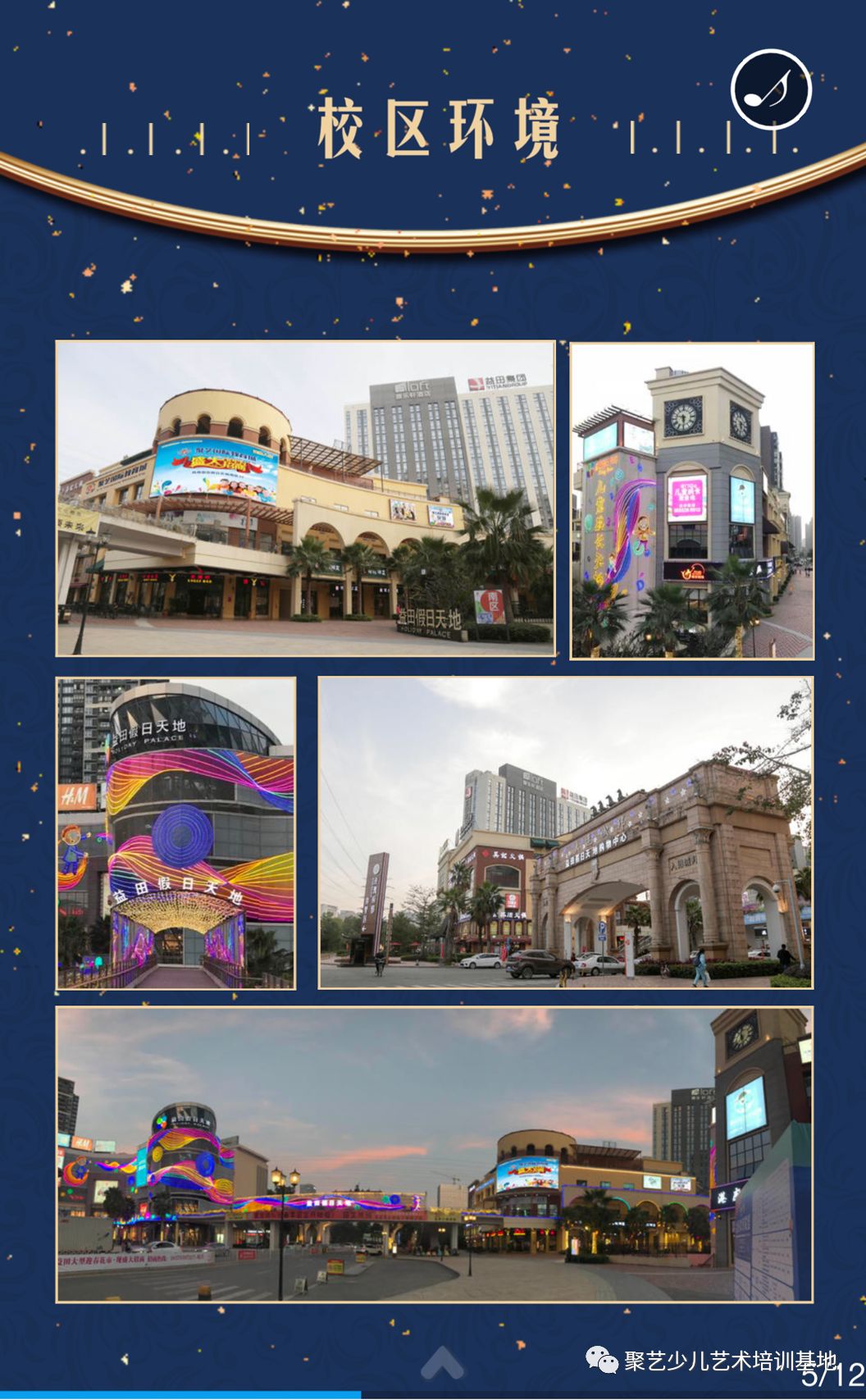Tap the up arrow for next page
Screen dimensions: 866x1400
[x=443, y=1362]
